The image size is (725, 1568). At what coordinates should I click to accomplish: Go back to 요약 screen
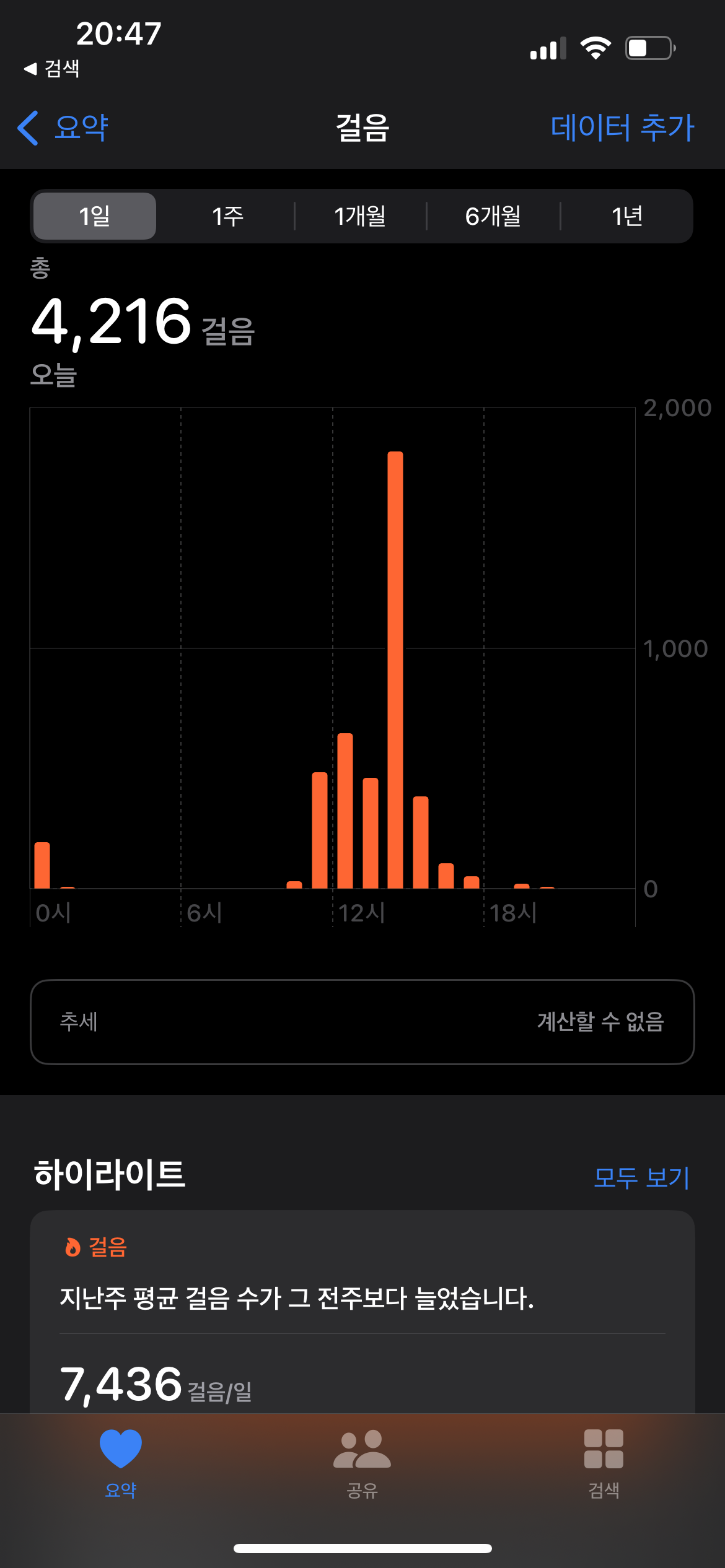(x=63, y=128)
